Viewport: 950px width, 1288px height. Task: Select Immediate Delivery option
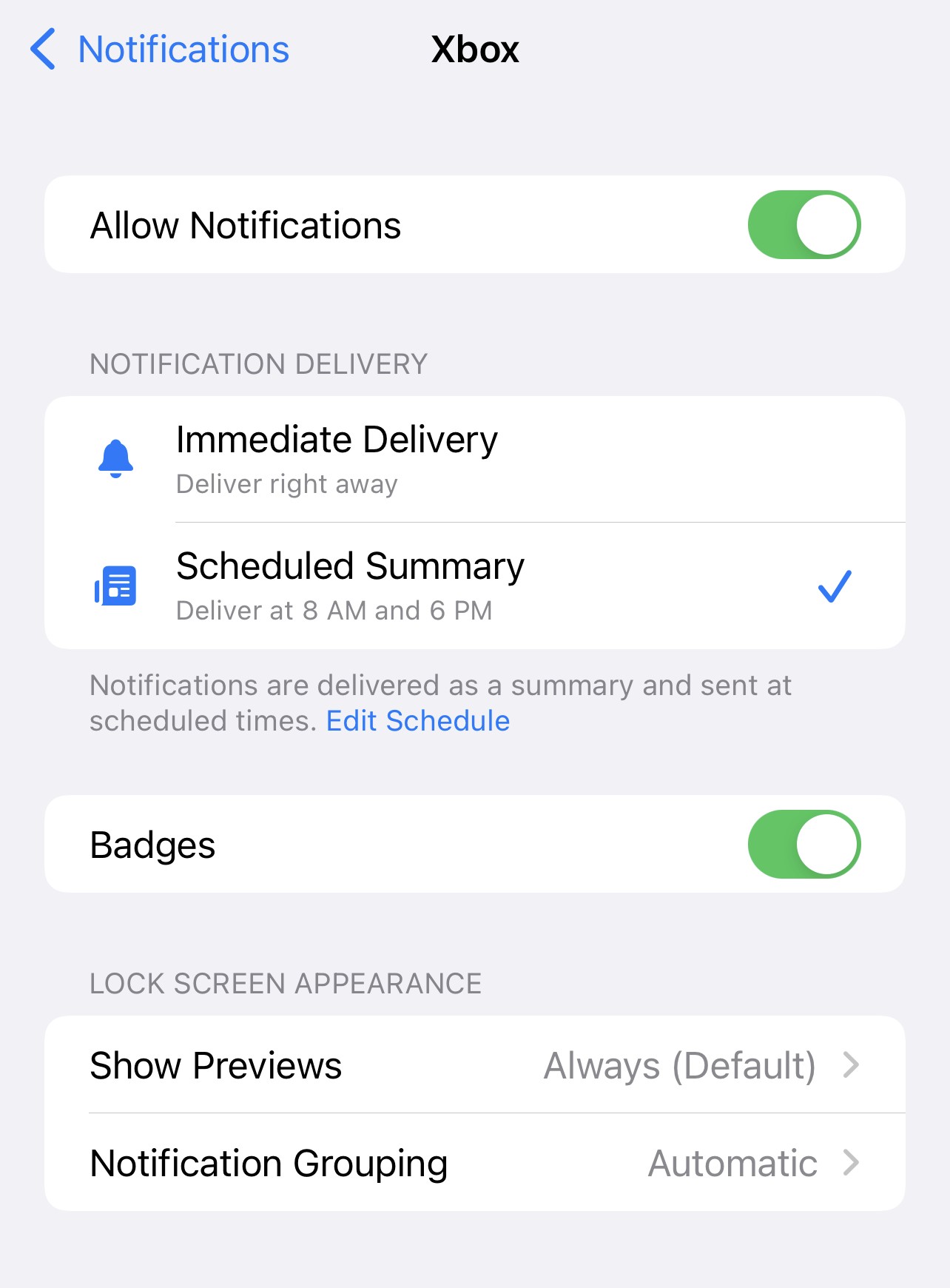tap(474, 459)
